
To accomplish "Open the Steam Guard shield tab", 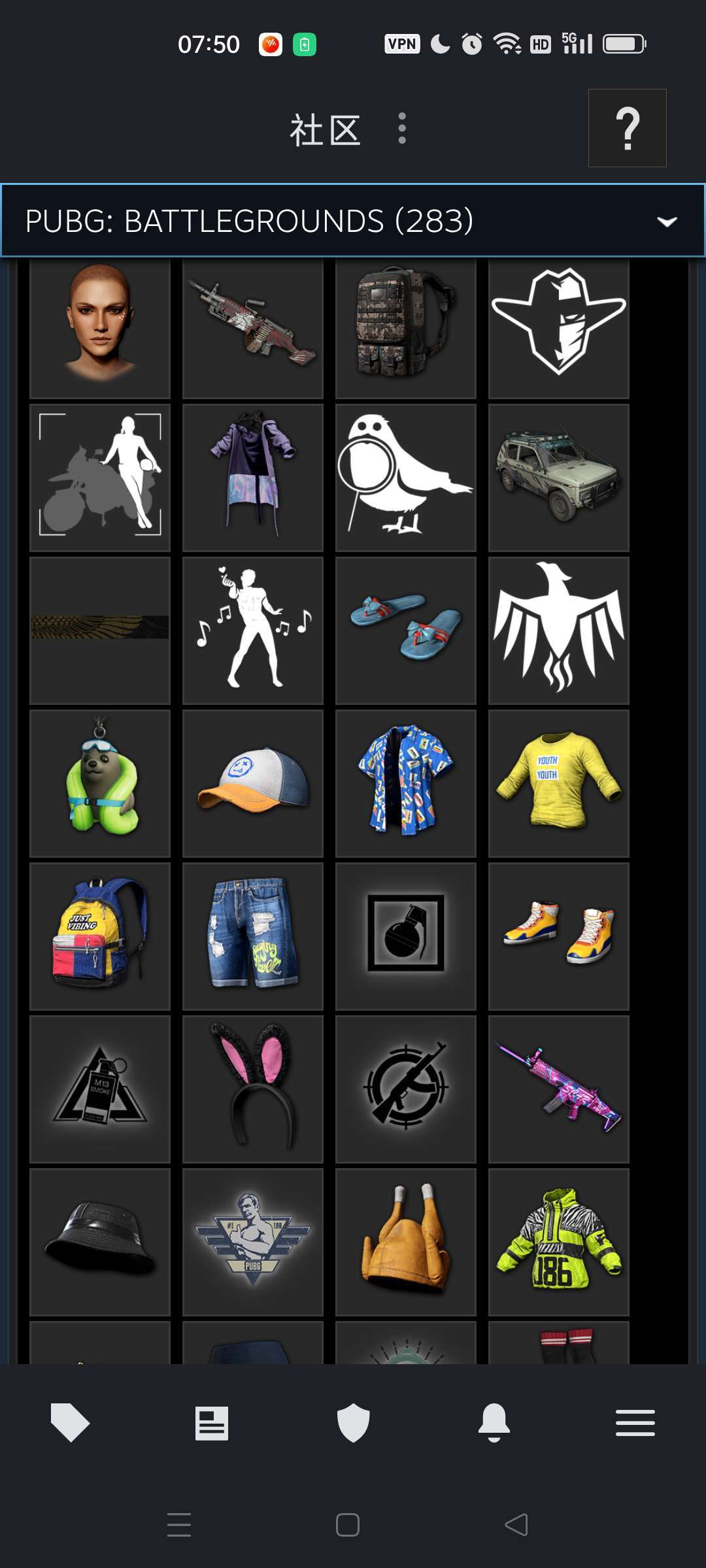I will point(353,1422).
